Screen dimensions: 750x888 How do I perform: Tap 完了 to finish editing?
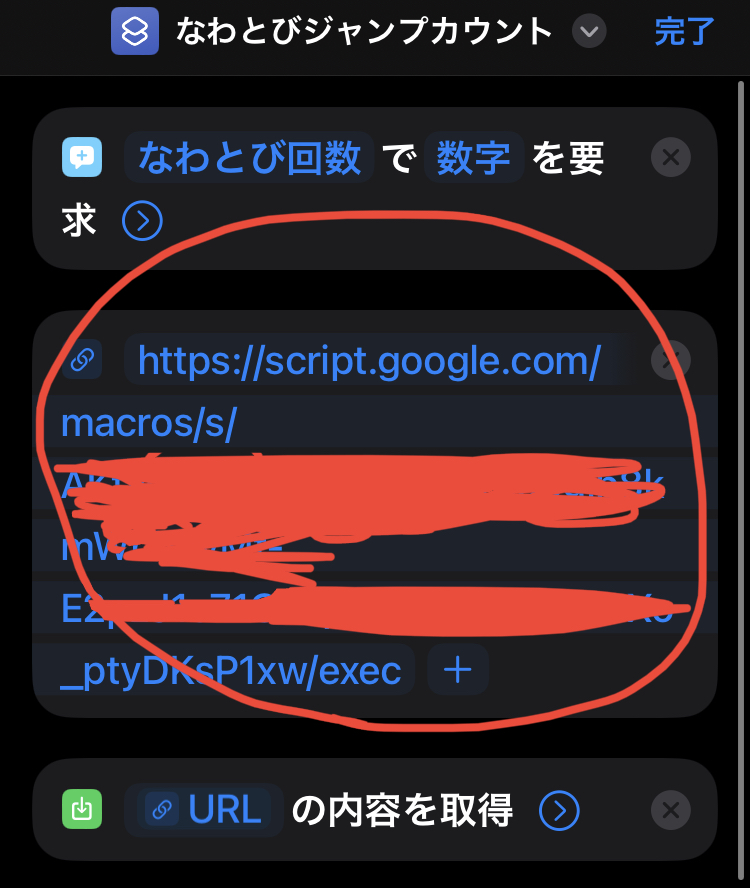pyautogui.click(x=684, y=32)
